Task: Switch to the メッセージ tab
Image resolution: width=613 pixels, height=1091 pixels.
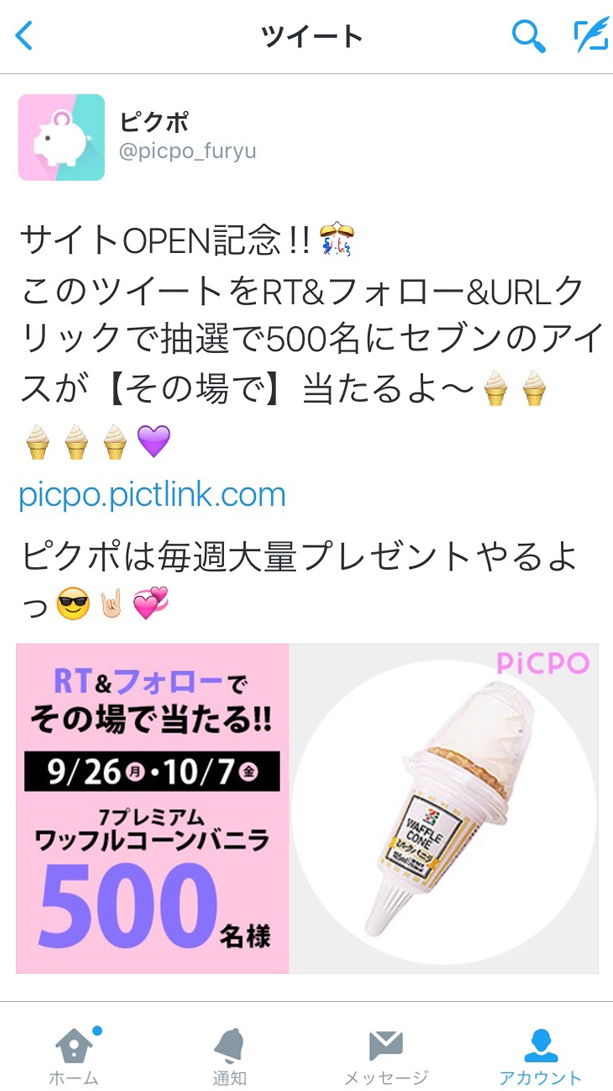Action: [x=385, y=1055]
